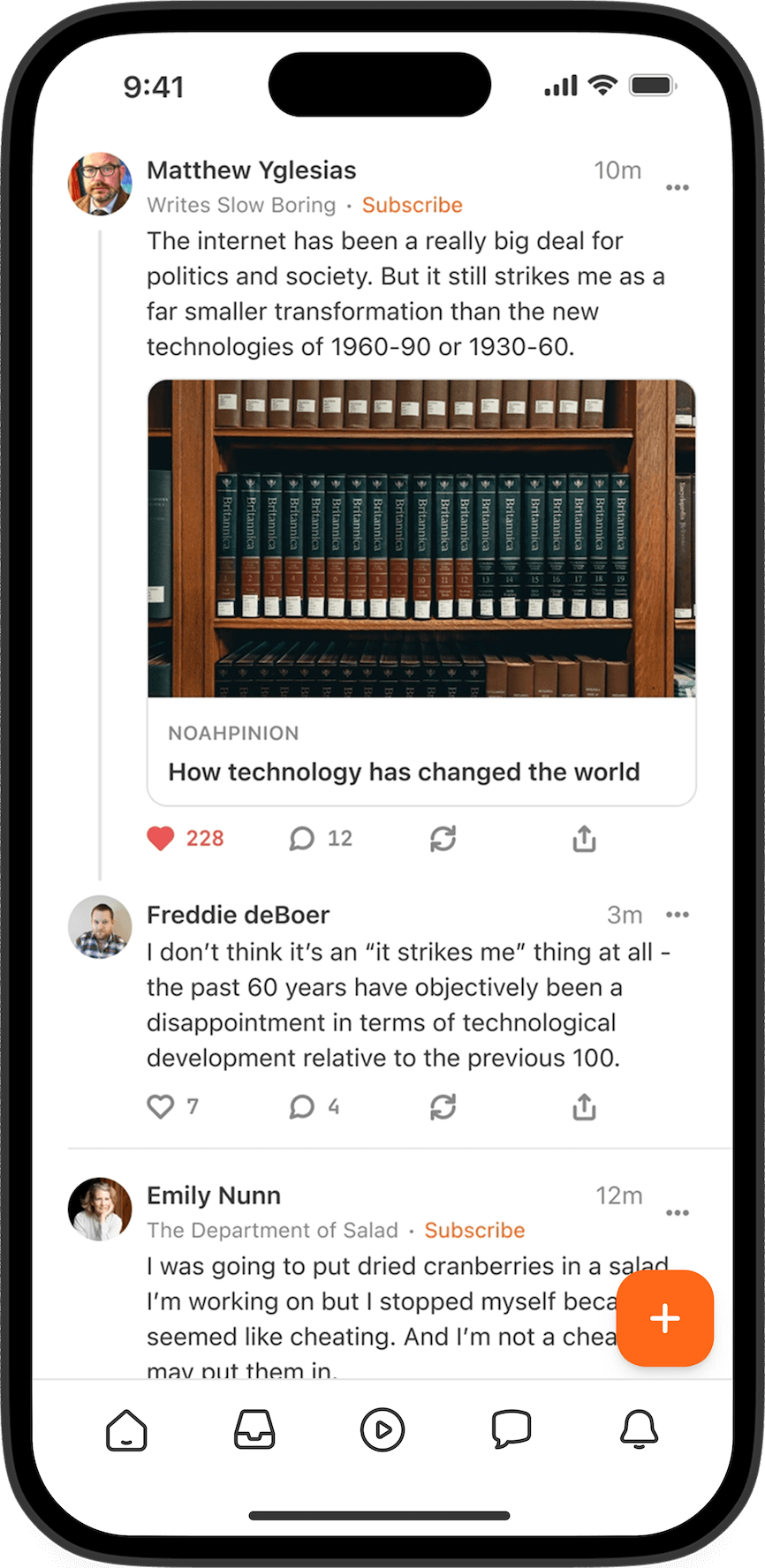This screenshot has width=765, height=1568.
Task: Restack Freddie deBoer's reply
Action: pyautogui.click(x=443, y=1106)
